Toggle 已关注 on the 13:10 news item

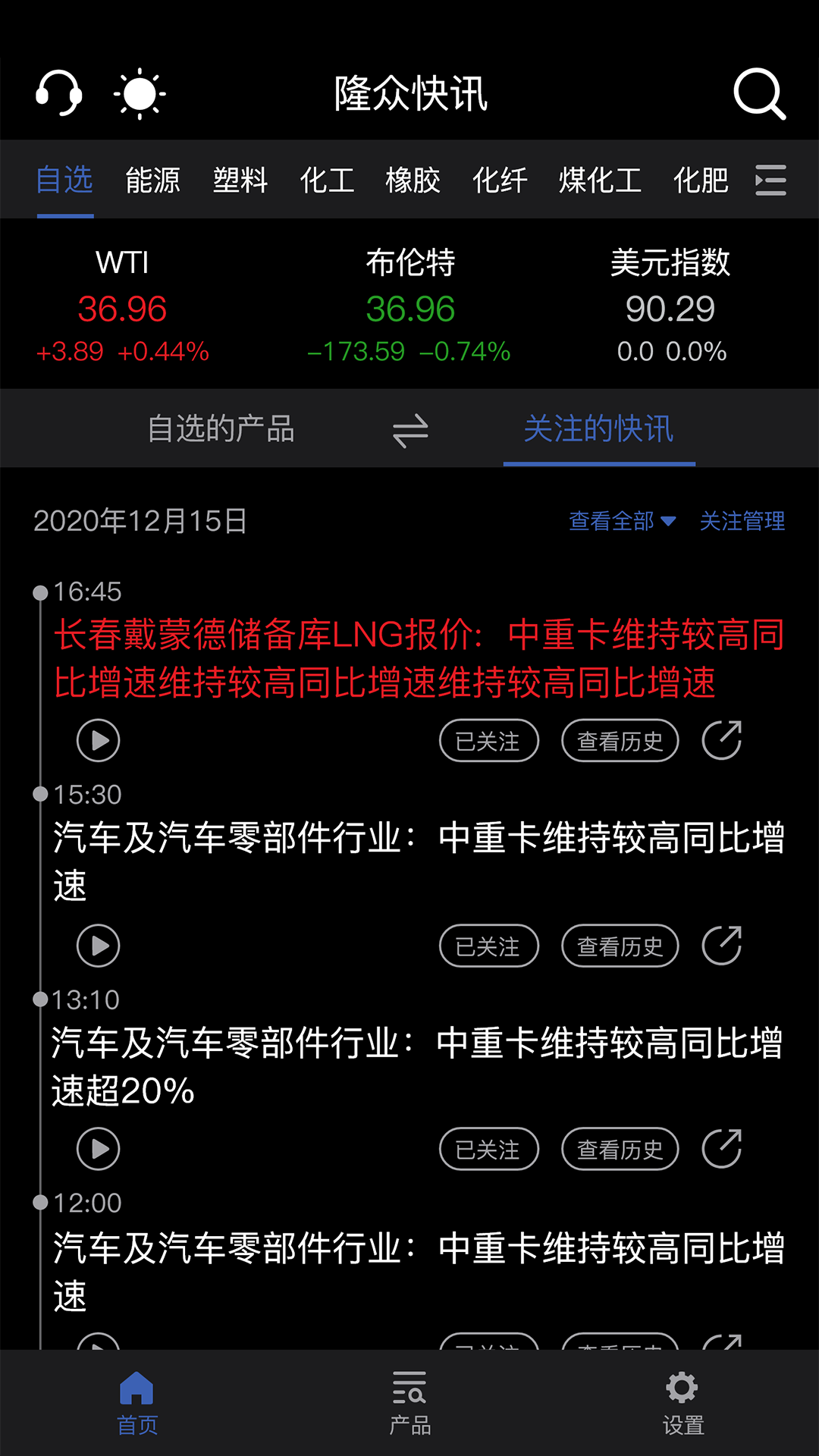click(489, 1148)
